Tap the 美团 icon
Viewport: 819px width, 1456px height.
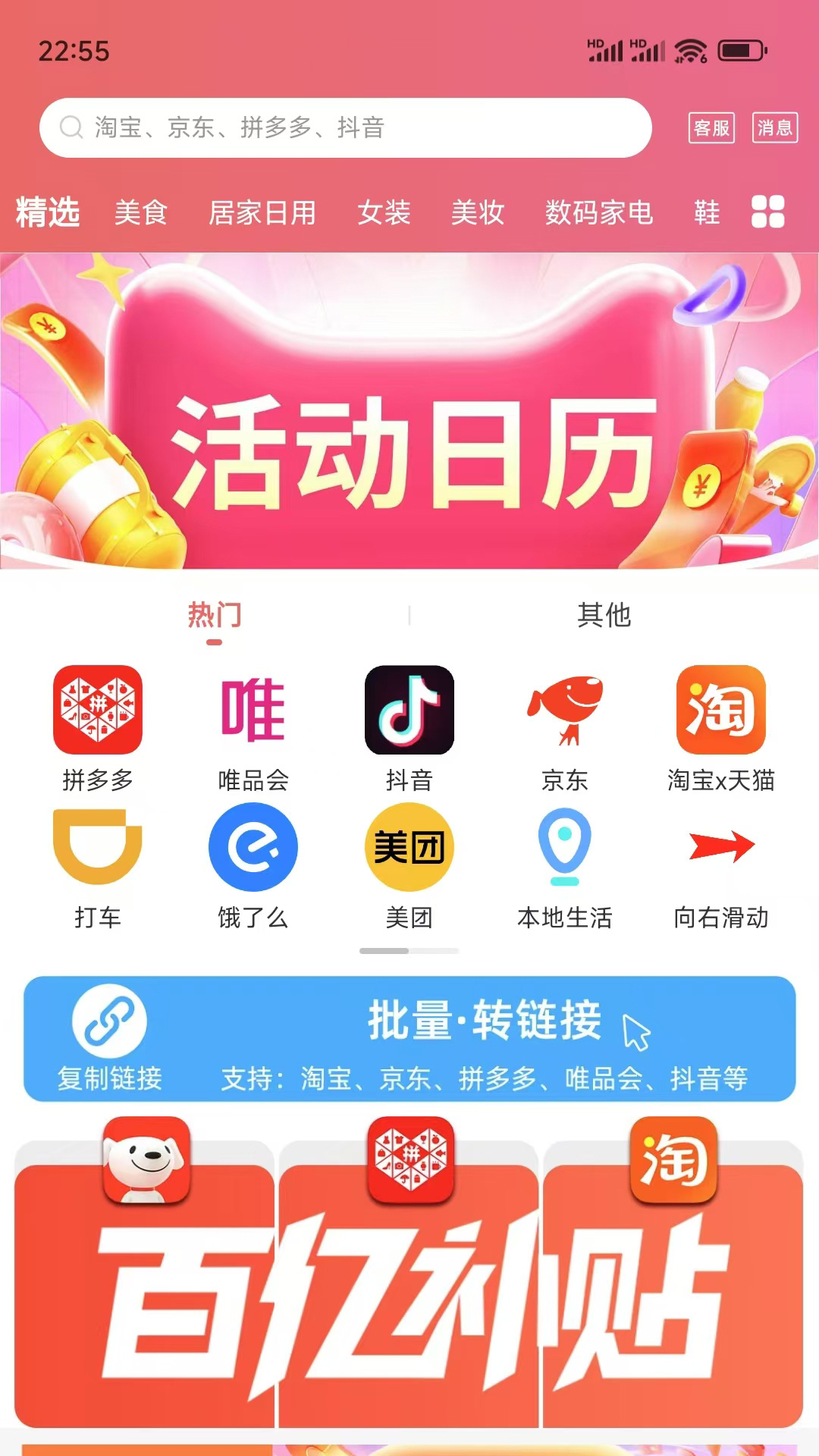point(409,847)
